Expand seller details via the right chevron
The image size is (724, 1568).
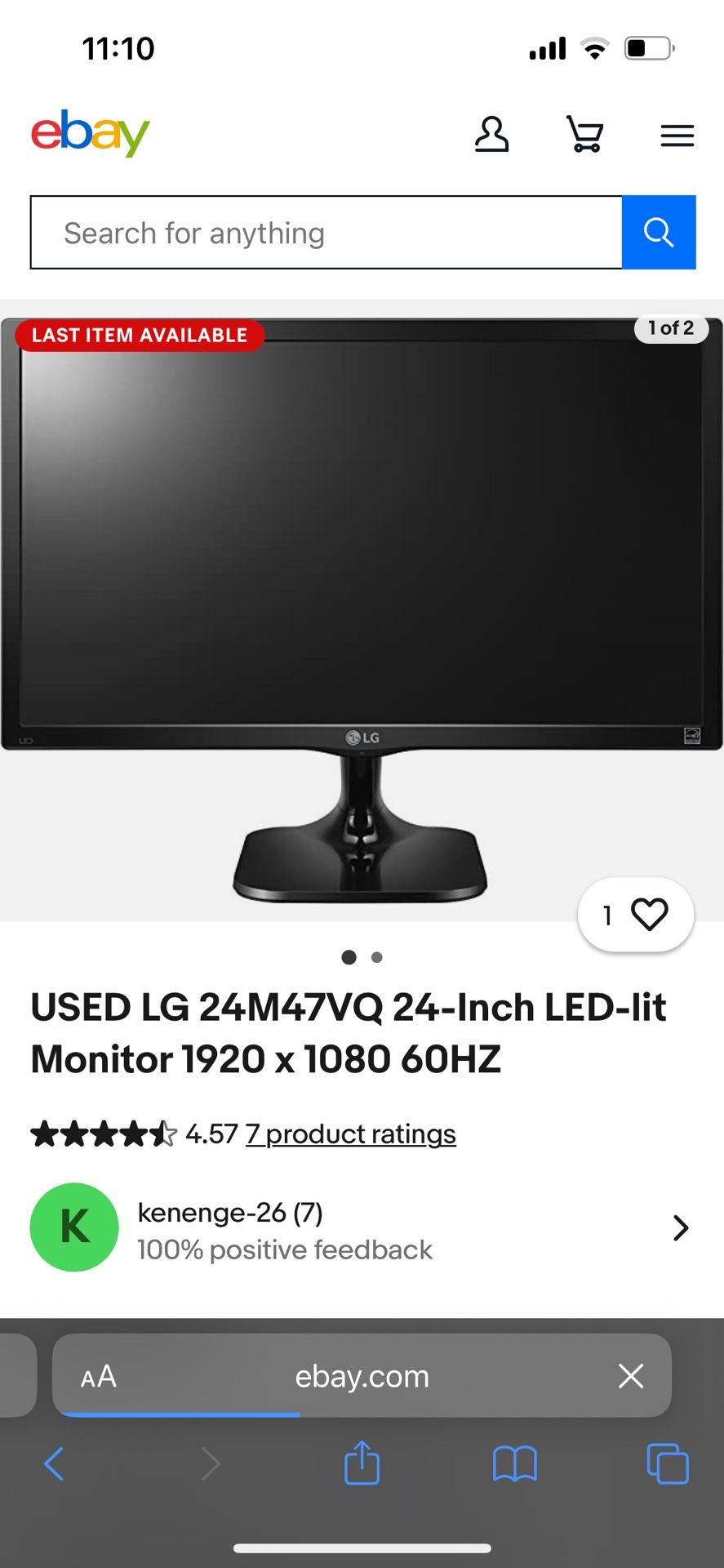click(680, 1227)
